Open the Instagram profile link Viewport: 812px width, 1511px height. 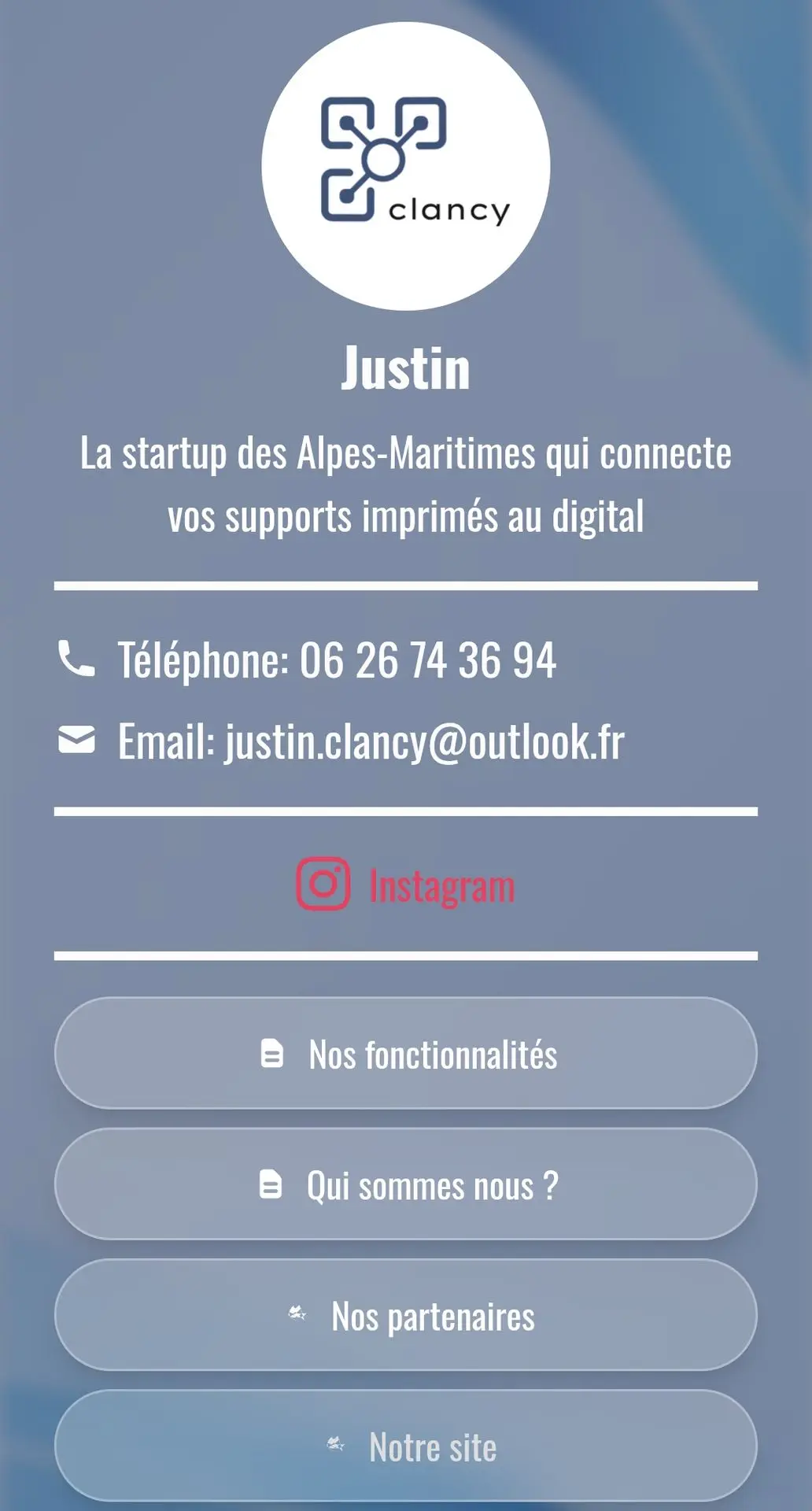coord(406,885)
